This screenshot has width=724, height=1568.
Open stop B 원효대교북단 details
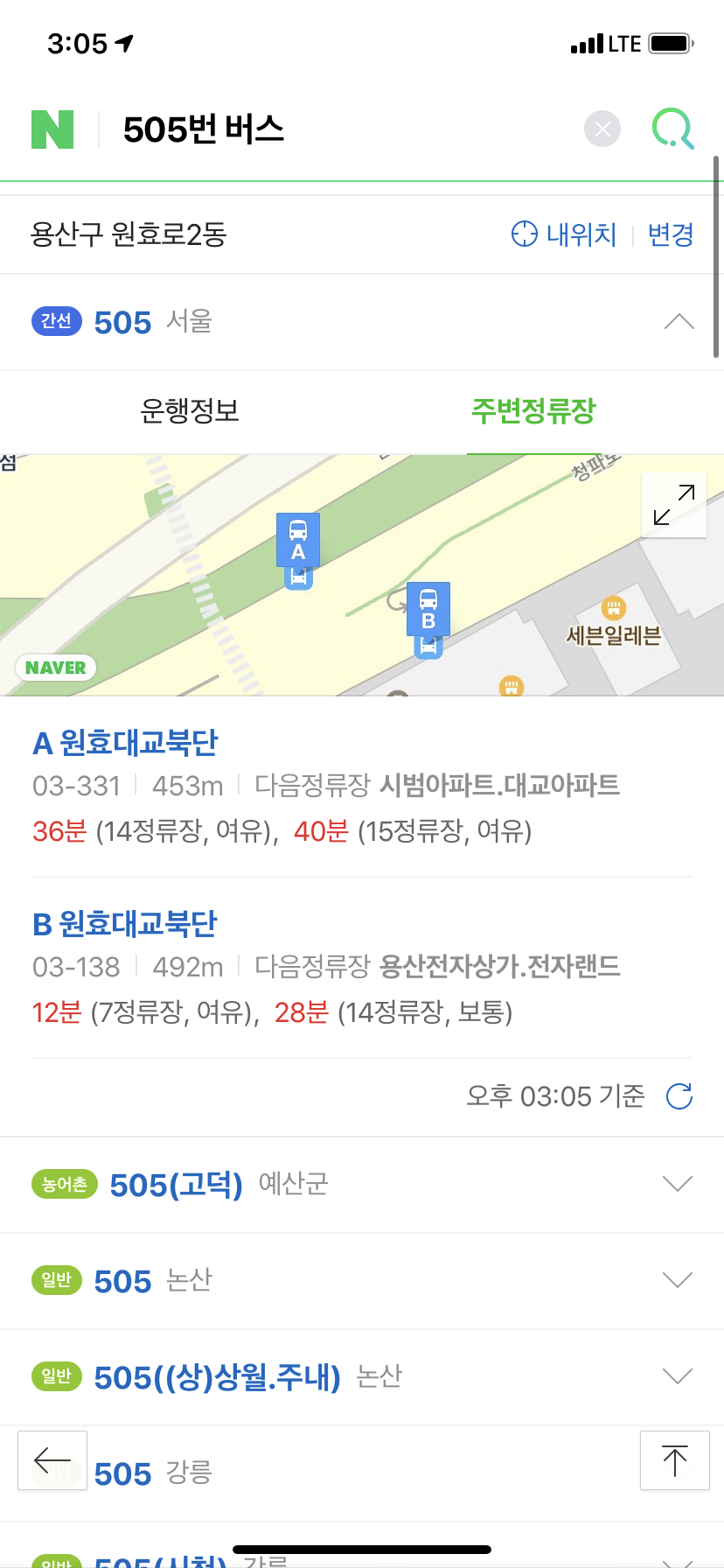click(x=124, y=924)
